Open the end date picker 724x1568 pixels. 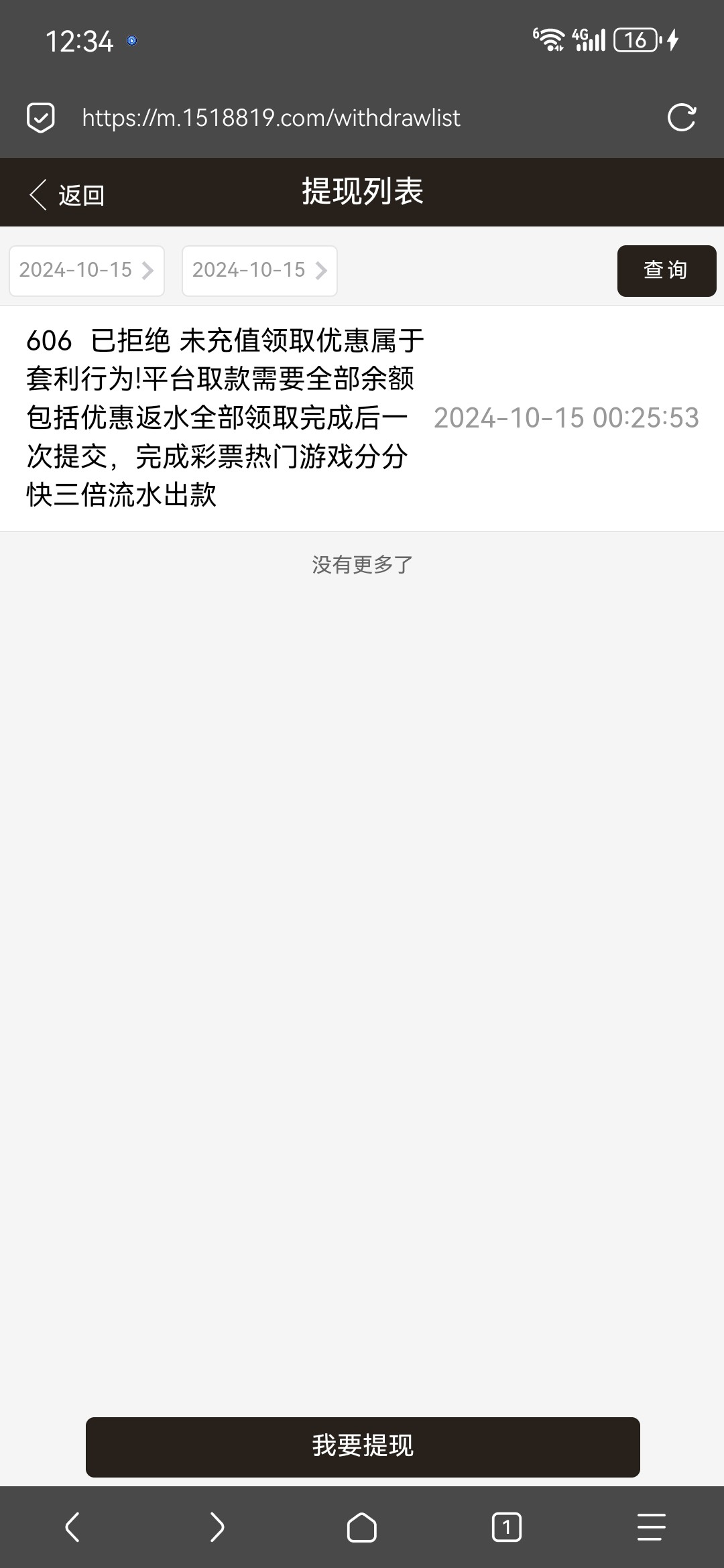coord(259,271)
